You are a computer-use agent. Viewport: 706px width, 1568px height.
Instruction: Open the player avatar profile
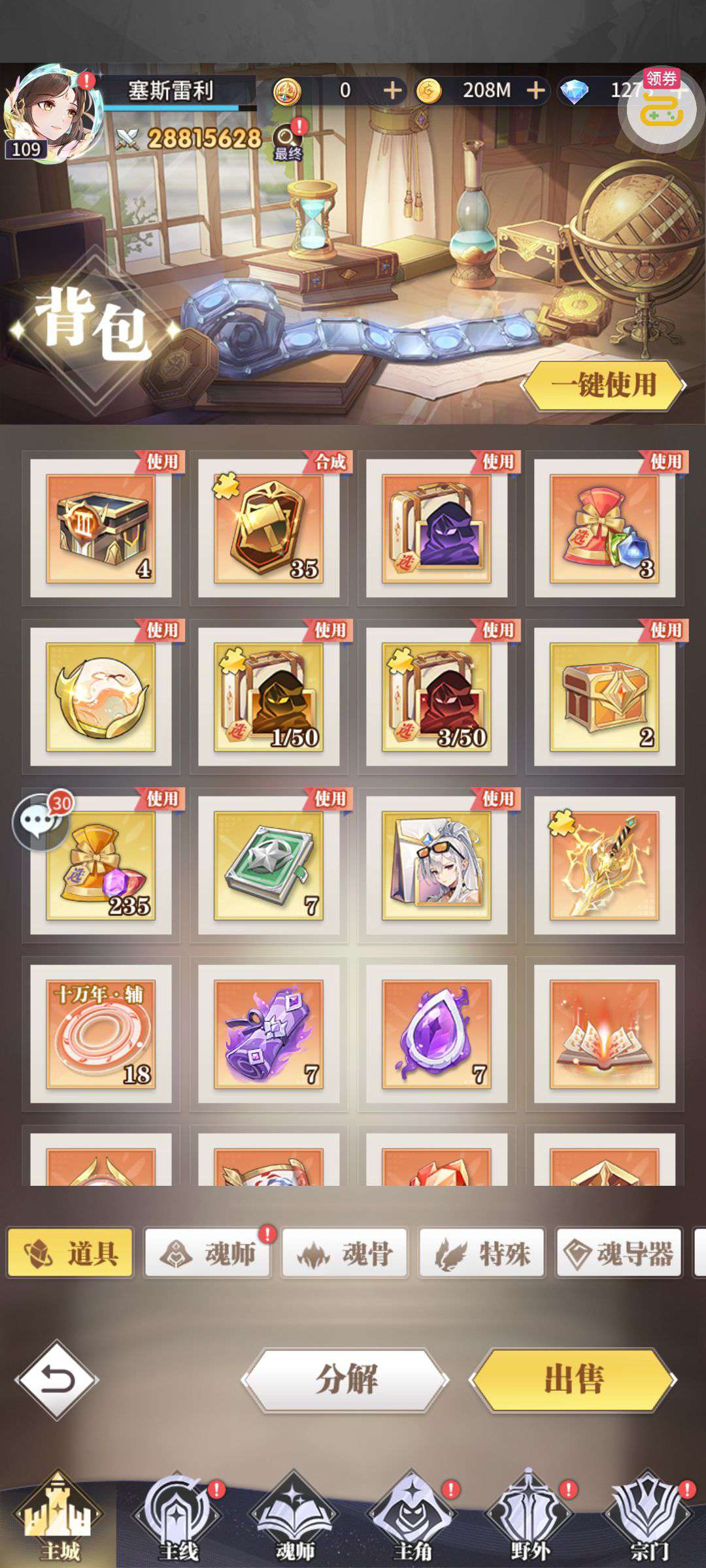pos(52,112)
